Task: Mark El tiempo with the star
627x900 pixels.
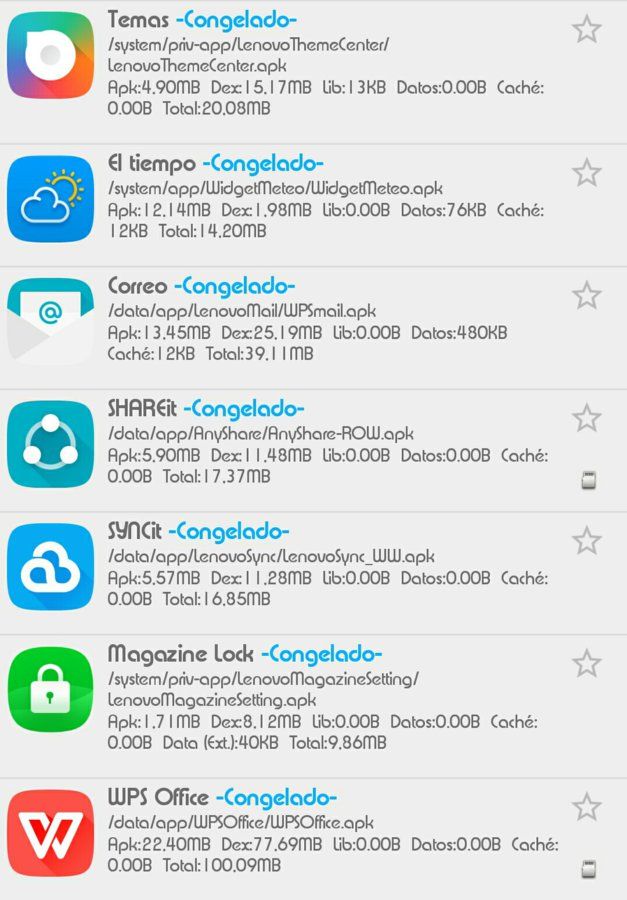Action: point(586,173)
